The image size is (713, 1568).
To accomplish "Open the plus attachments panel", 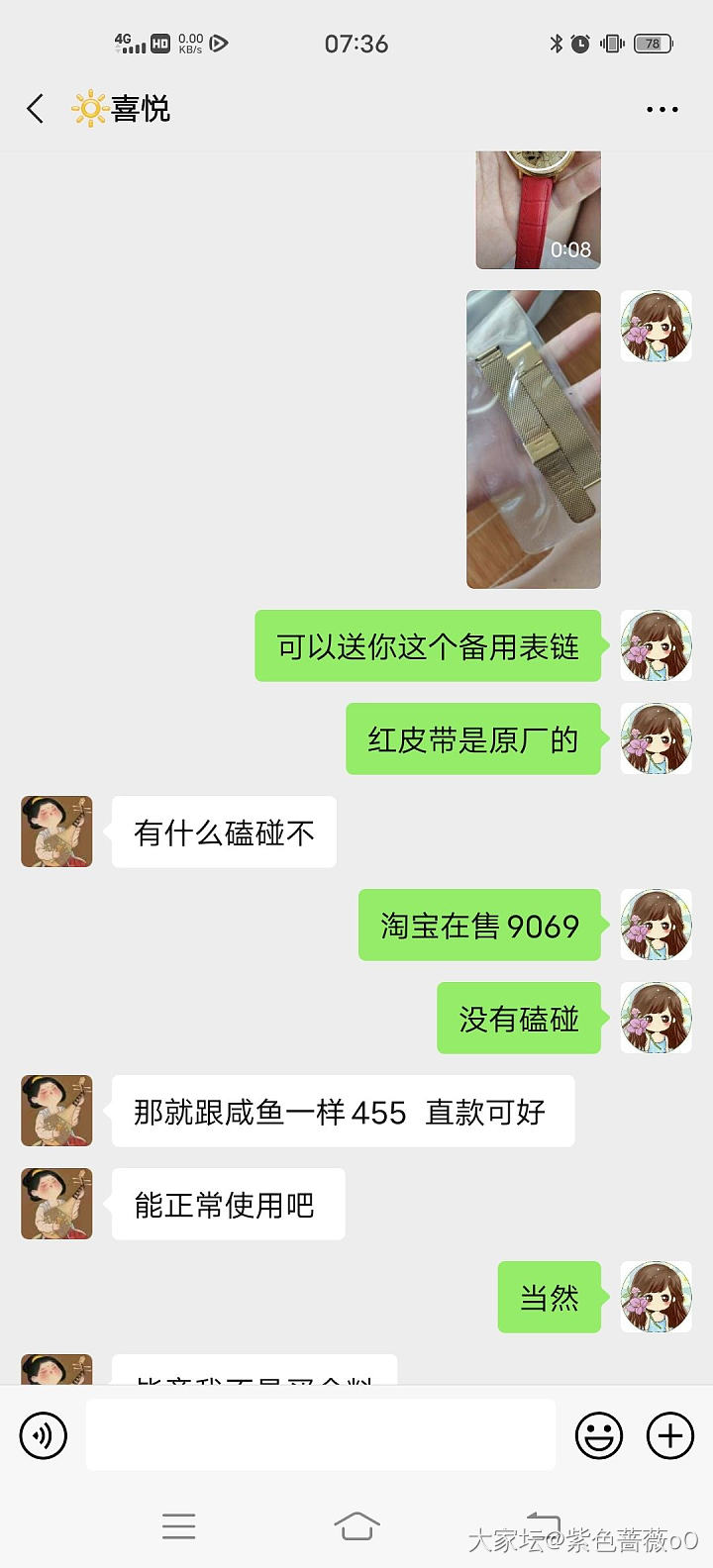I will 670,1435.
